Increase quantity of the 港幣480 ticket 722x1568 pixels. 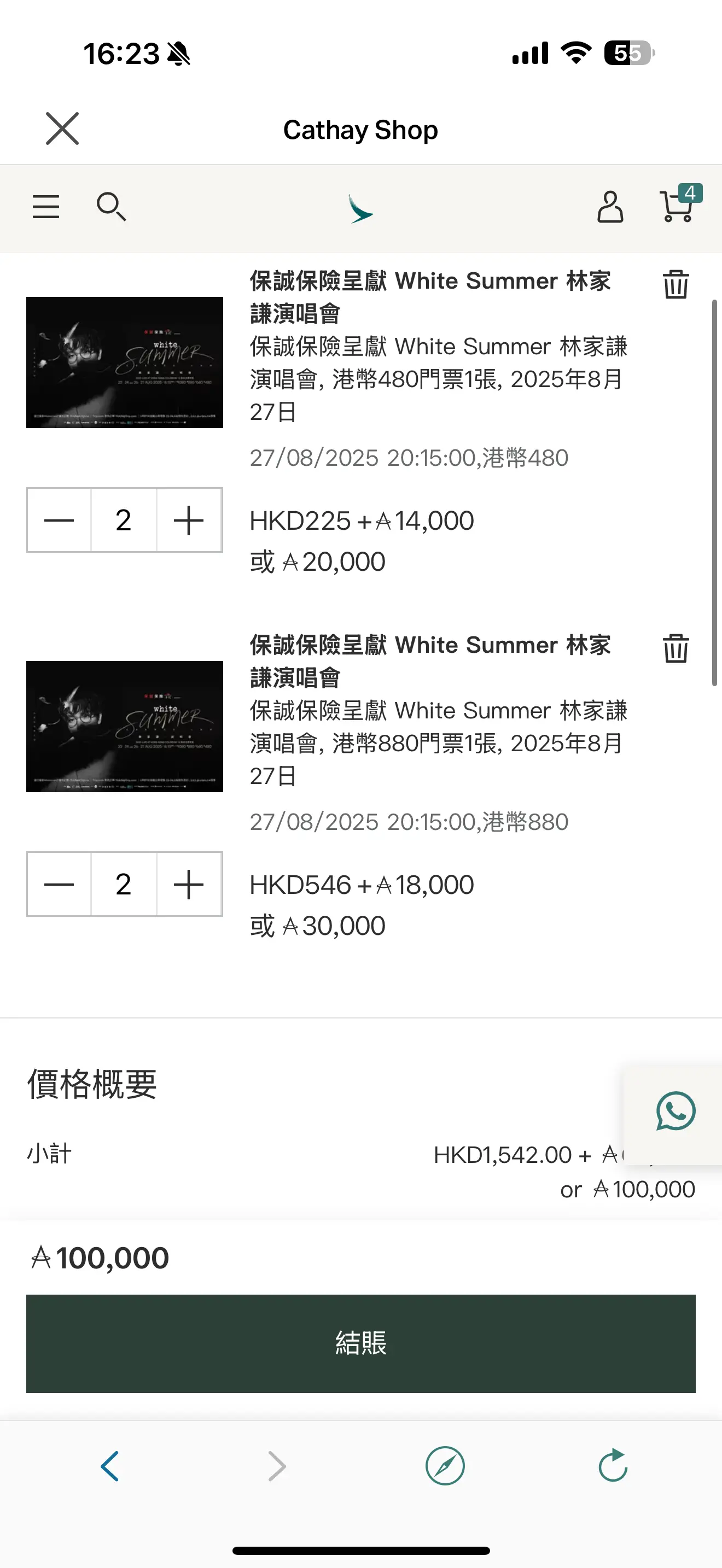pyautogui.click(x=189, y=520)
